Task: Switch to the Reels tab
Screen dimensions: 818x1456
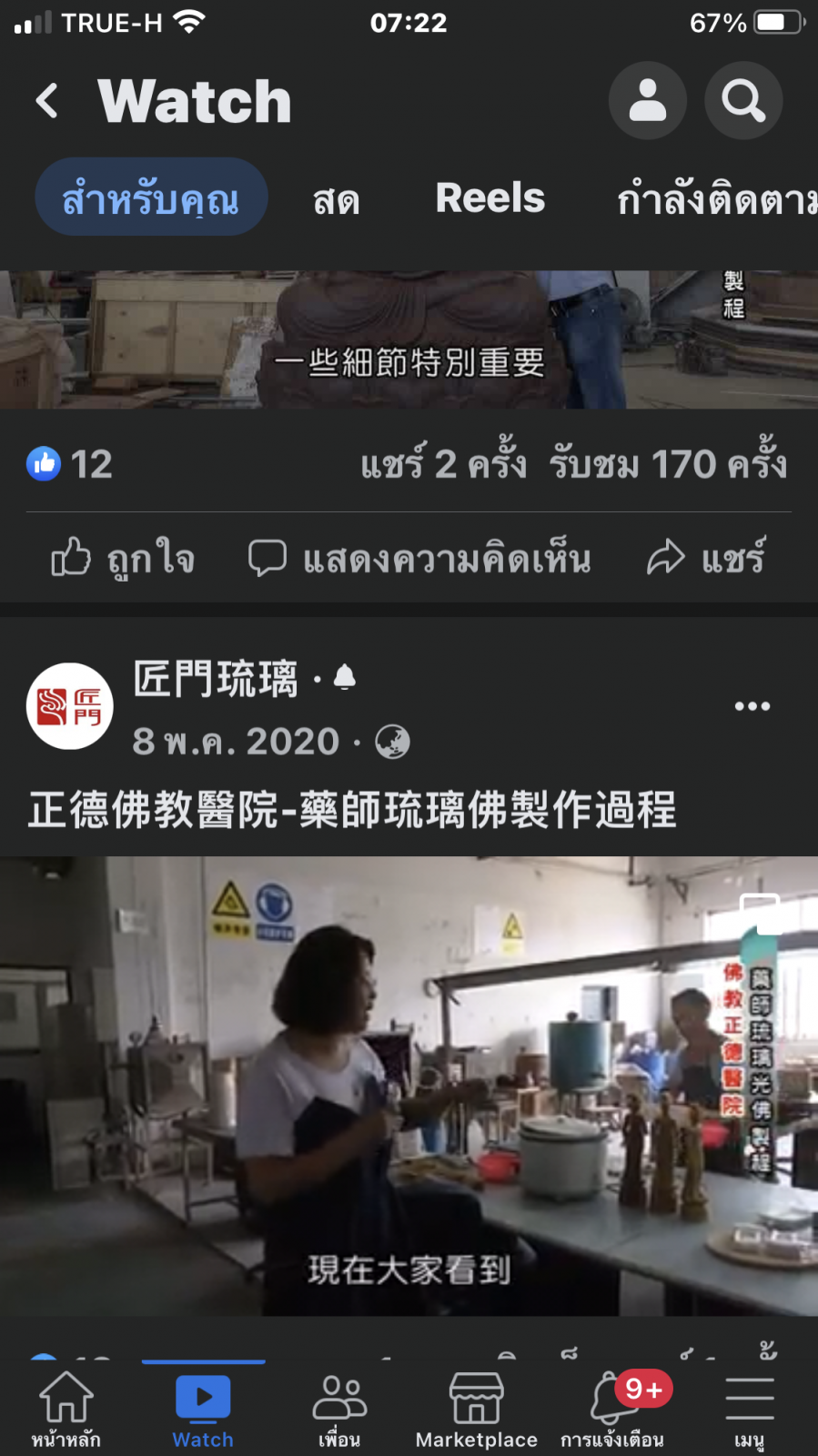Action: [x=490, y=198]
